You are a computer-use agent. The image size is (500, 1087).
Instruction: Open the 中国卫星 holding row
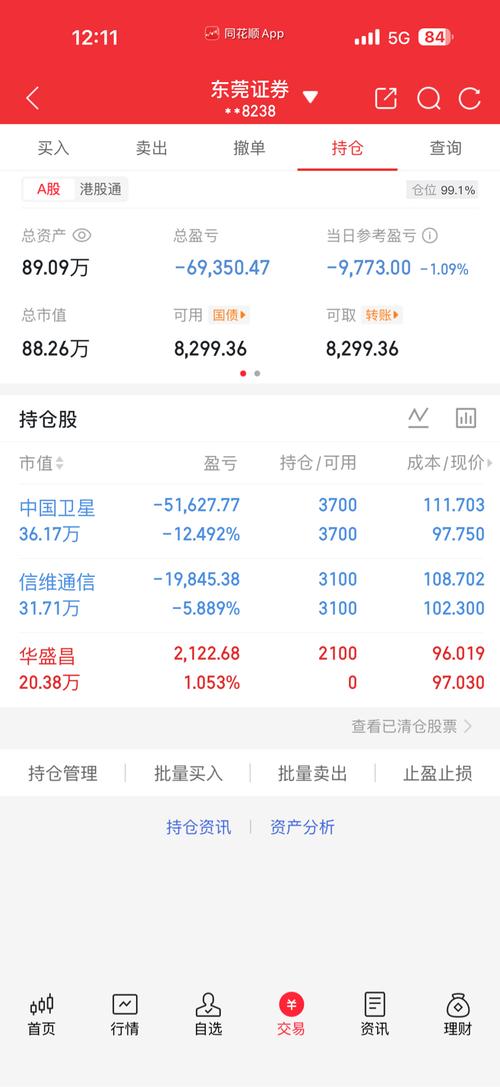250,521
